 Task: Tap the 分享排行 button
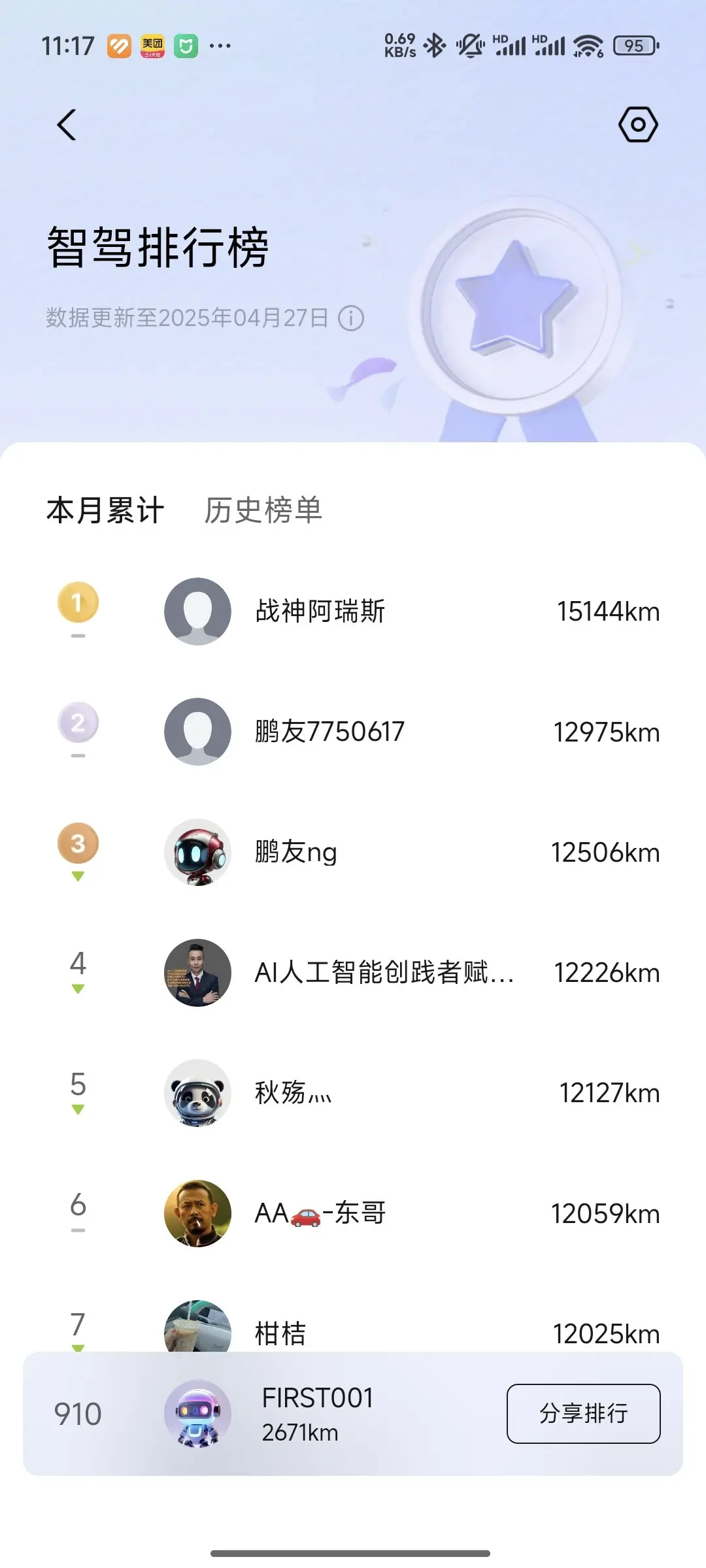[583, 1413]
